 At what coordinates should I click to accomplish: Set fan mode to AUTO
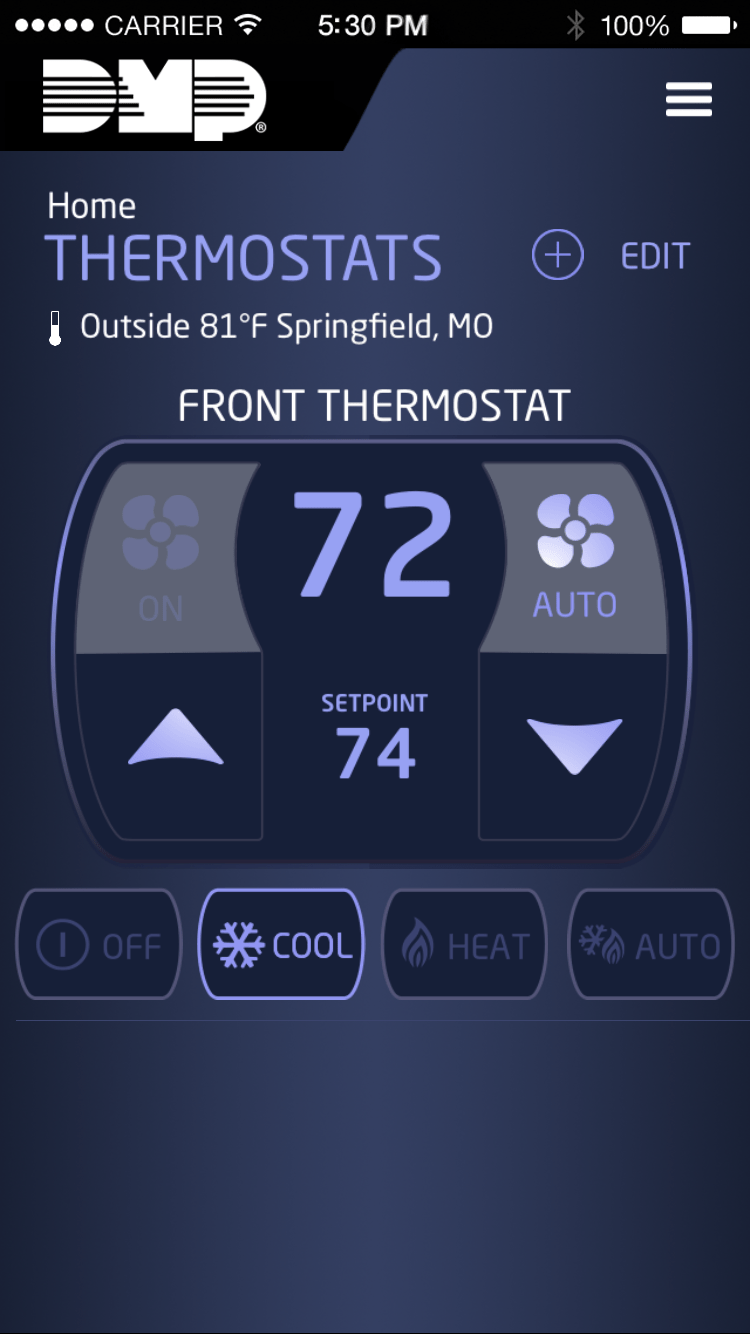pos(575,556)
